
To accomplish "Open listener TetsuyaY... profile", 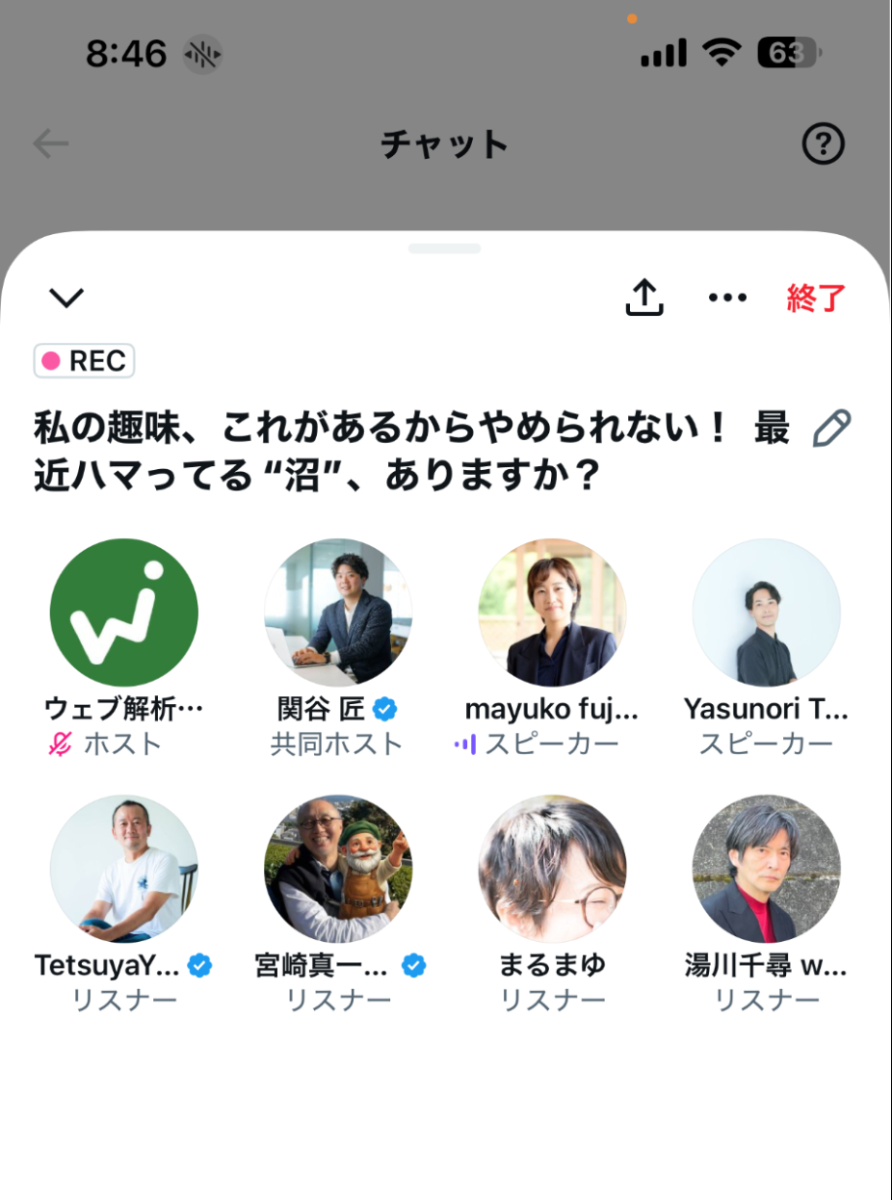I will click(124, 869).
